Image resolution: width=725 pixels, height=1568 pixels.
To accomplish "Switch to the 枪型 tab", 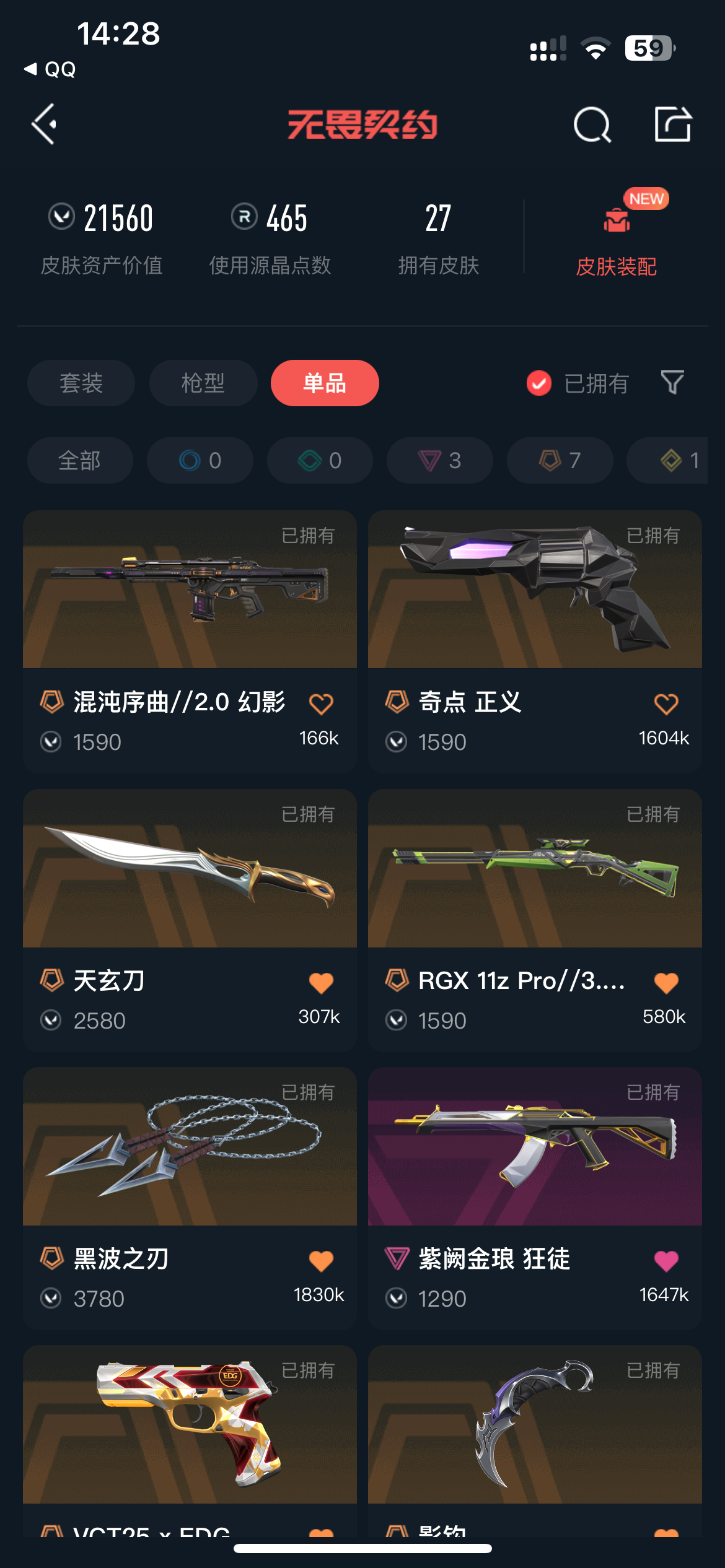I will [203, 383].
